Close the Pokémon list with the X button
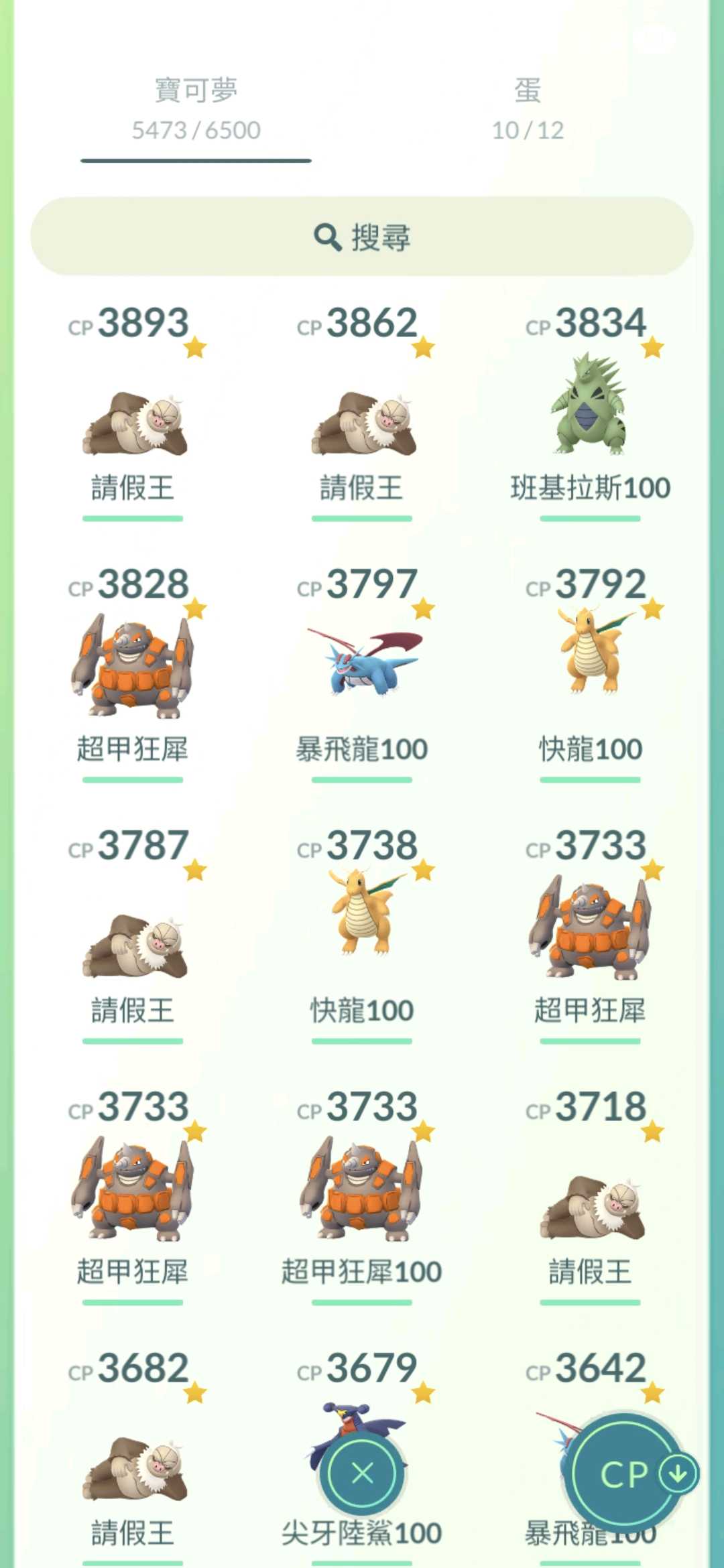Viewport: 724px width, 1568px height. coord(363,1473)
